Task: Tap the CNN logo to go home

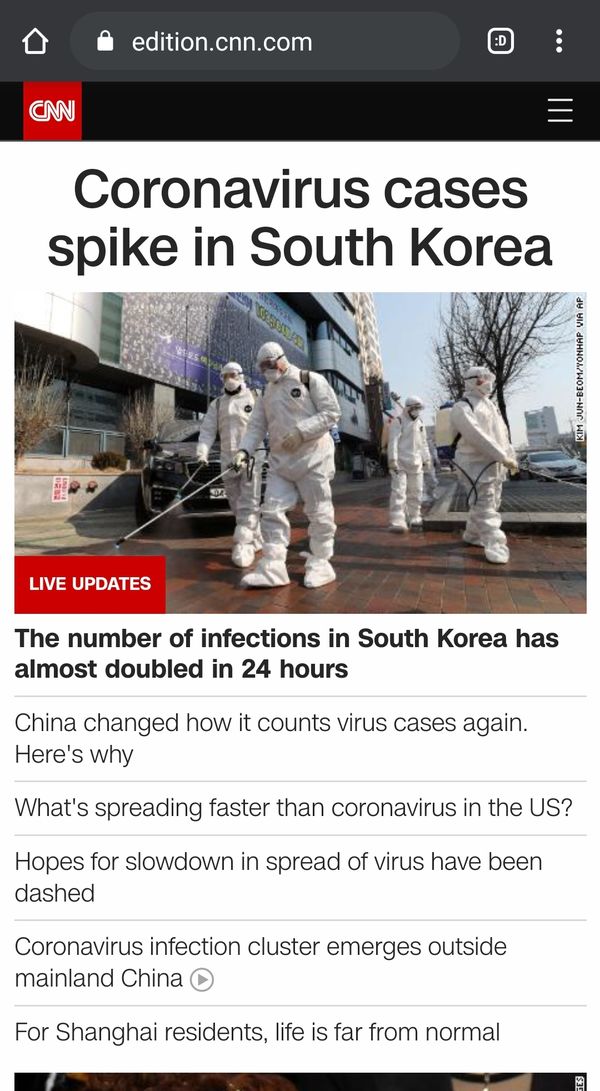Action: click(52, 111)
